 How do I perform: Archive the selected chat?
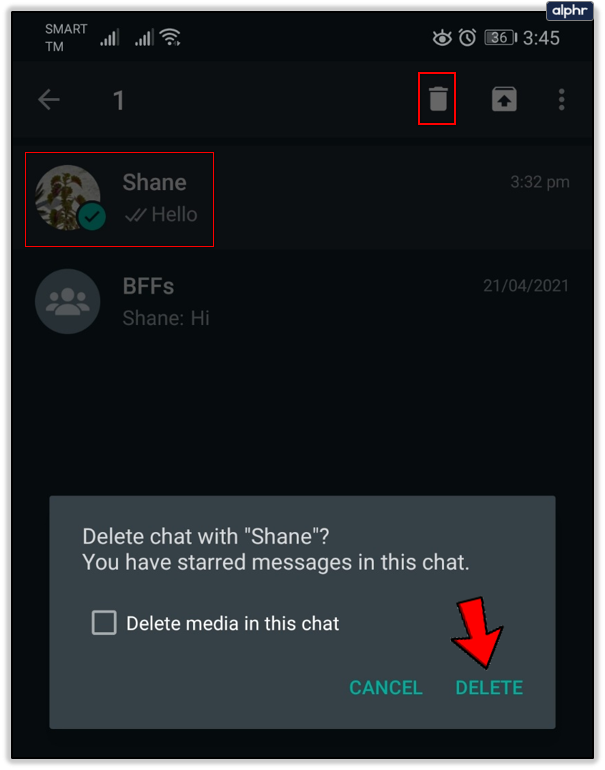click(x=504, y=99)
